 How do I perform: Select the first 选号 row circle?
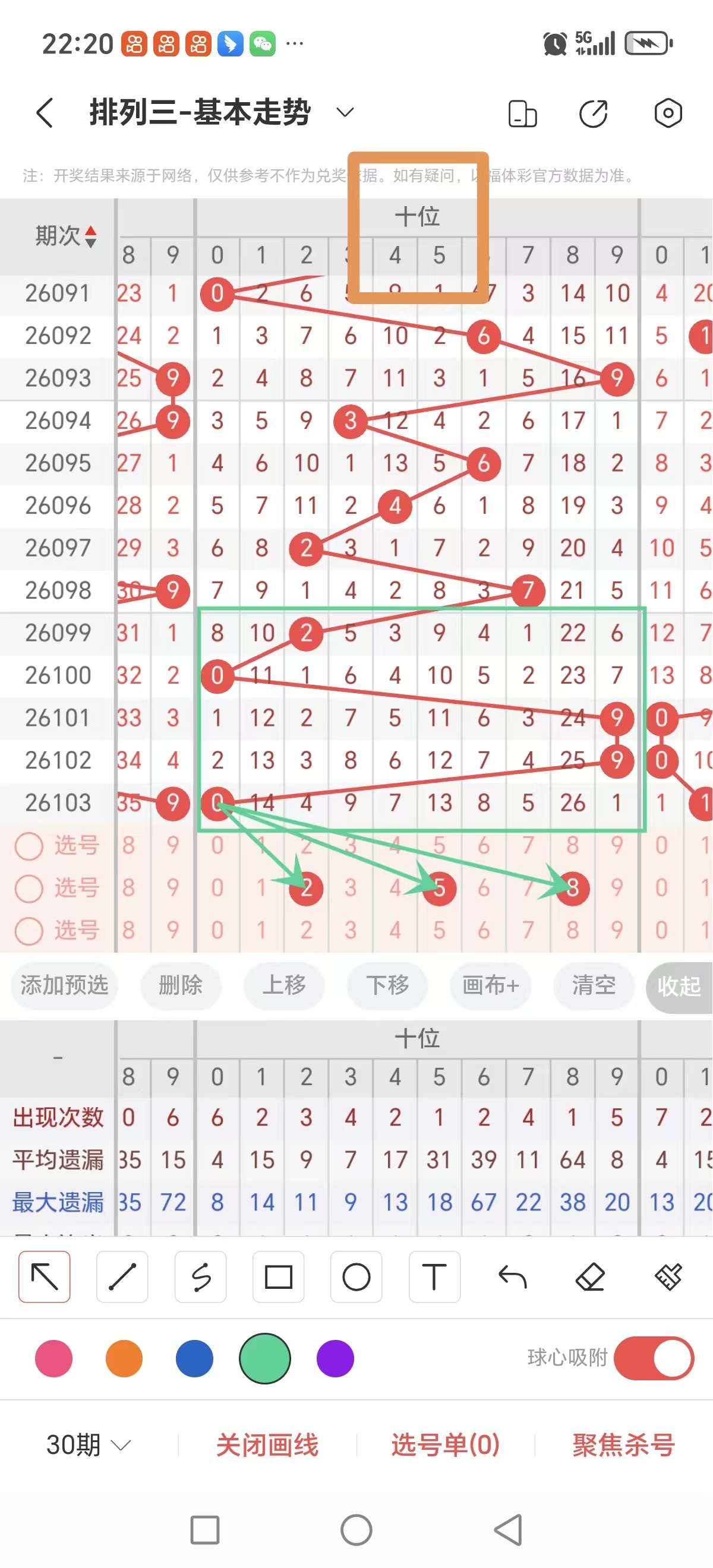(29, 846)
